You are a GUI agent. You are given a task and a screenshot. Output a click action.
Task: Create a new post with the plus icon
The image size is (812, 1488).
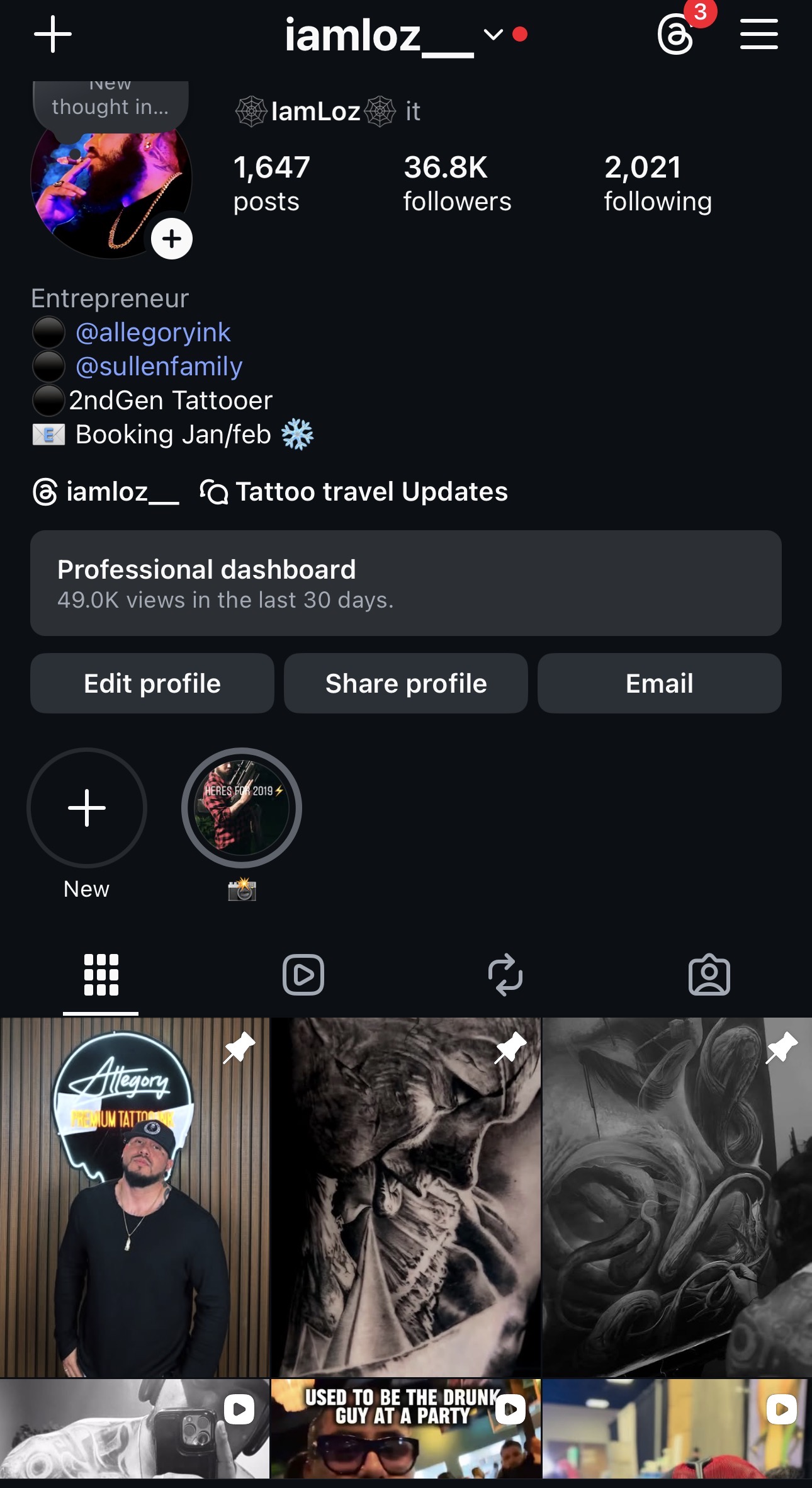(x=53, y=35)
